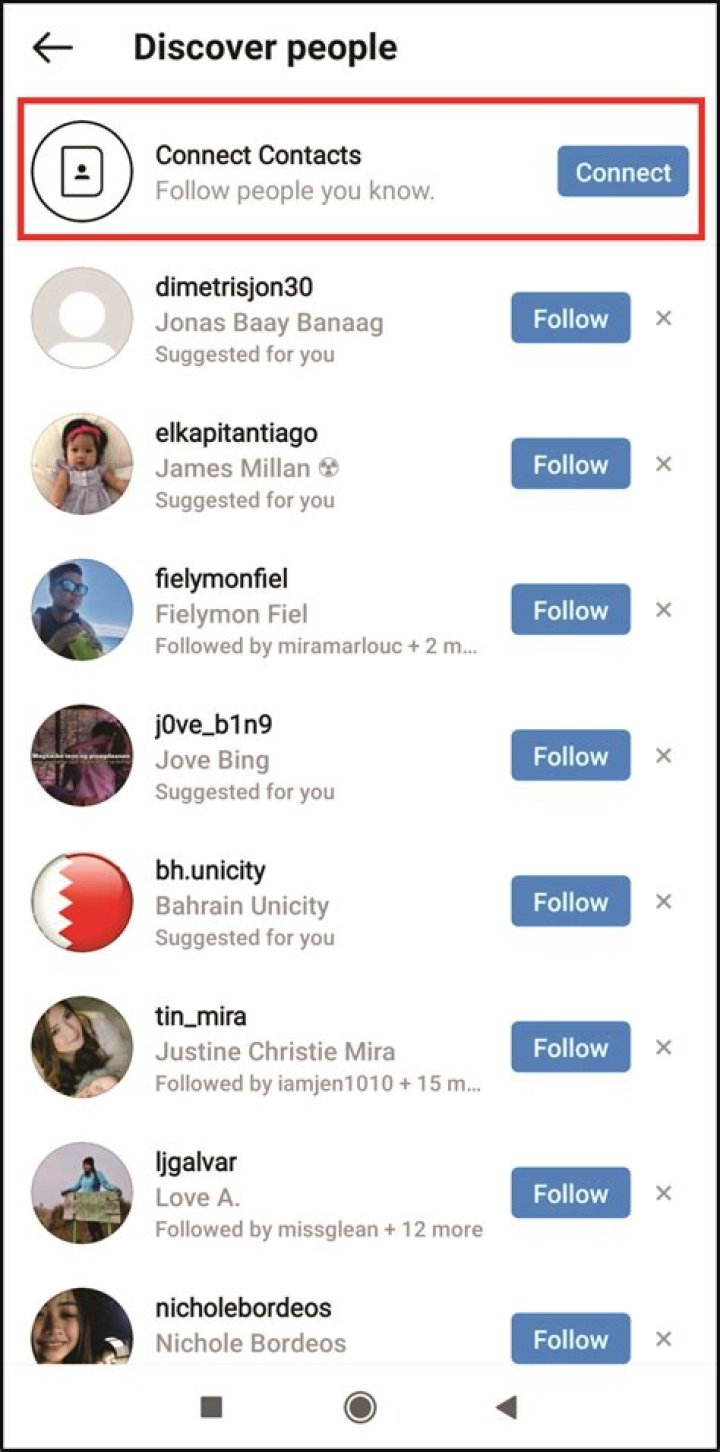Dismiss the nicholebordeos suggestion
The width and height of the screenshot is (720, 1452).
(x=662, y=1340)
